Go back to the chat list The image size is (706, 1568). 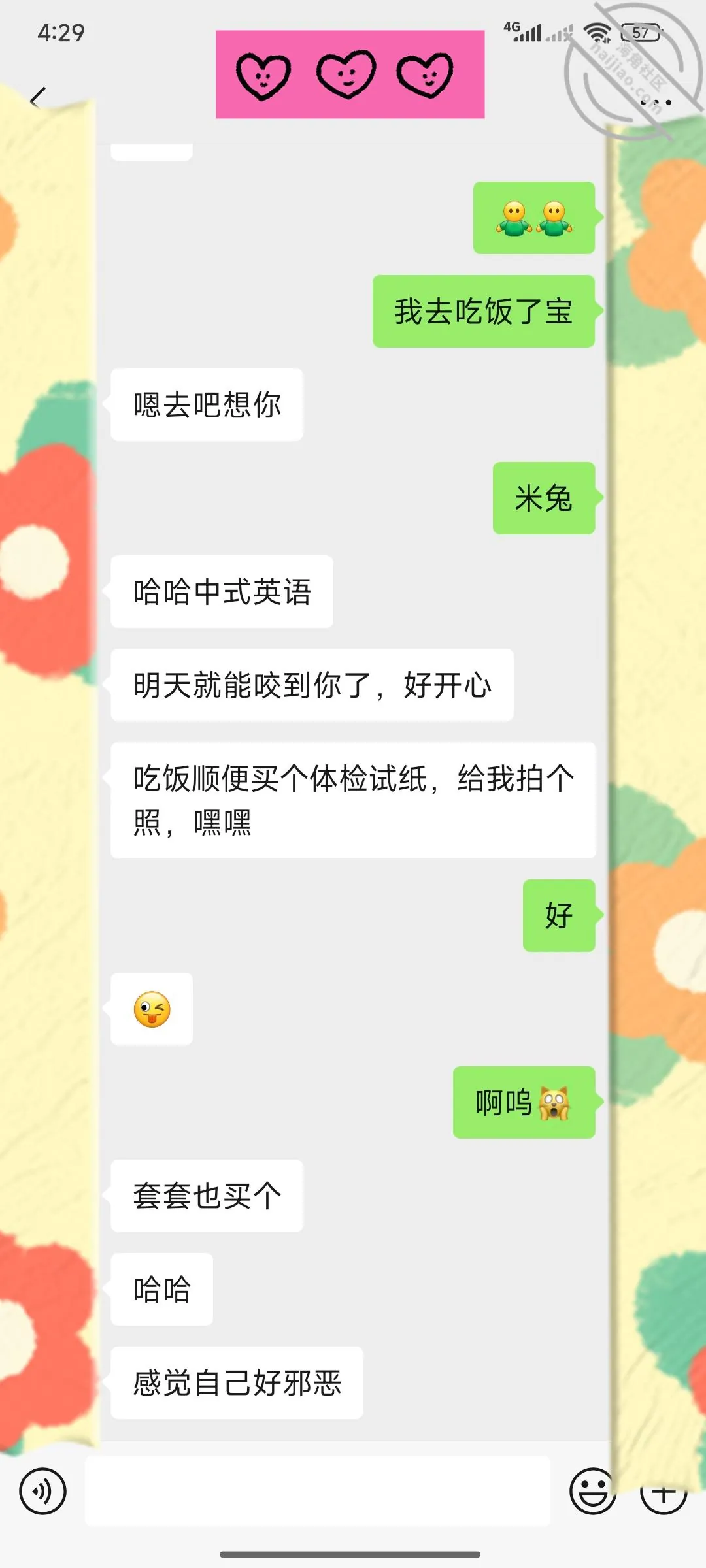pos(37,99)
